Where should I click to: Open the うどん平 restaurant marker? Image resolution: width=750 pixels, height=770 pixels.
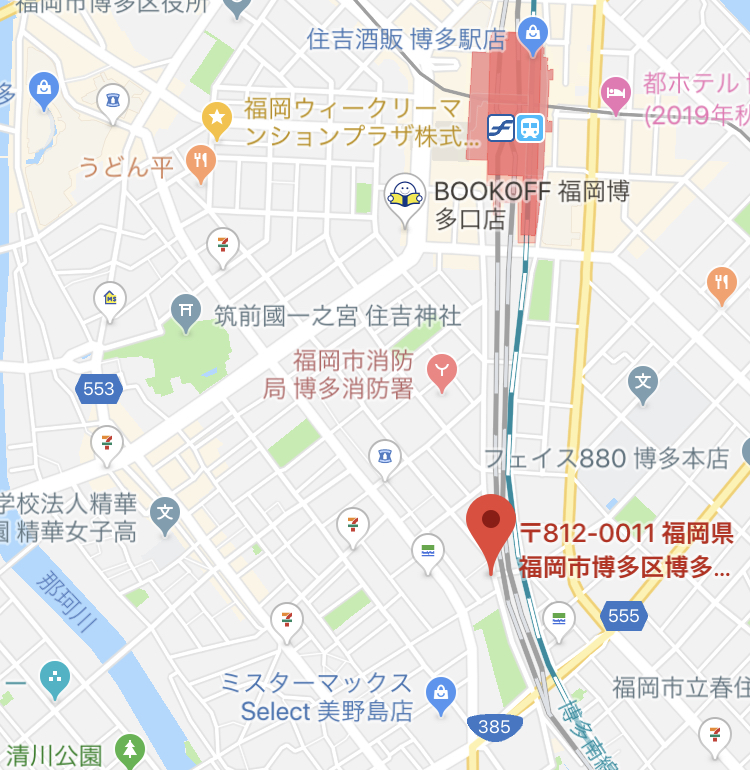tap(201, 163)
